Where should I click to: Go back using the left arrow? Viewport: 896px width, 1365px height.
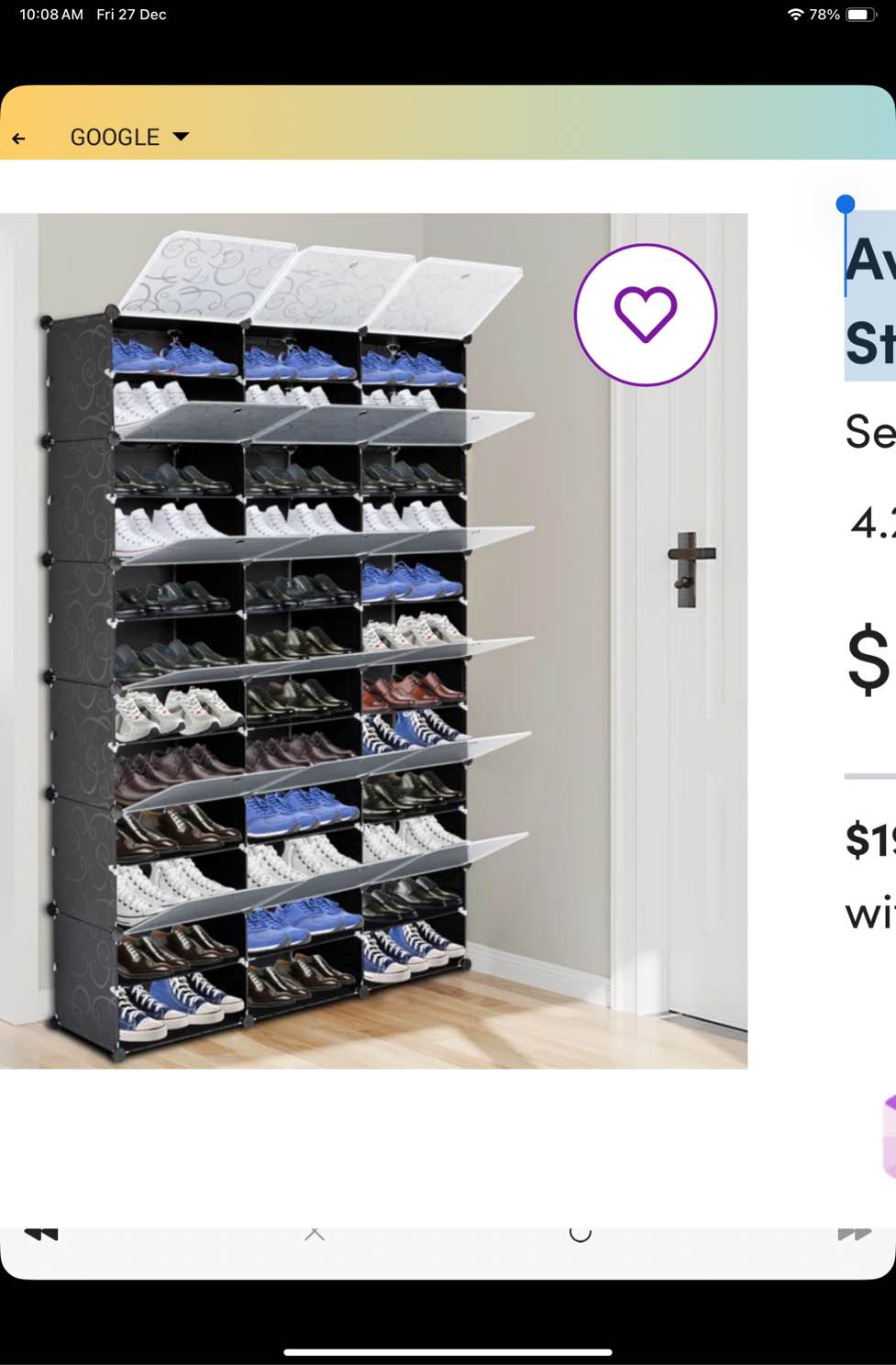(x=19, y=137)
